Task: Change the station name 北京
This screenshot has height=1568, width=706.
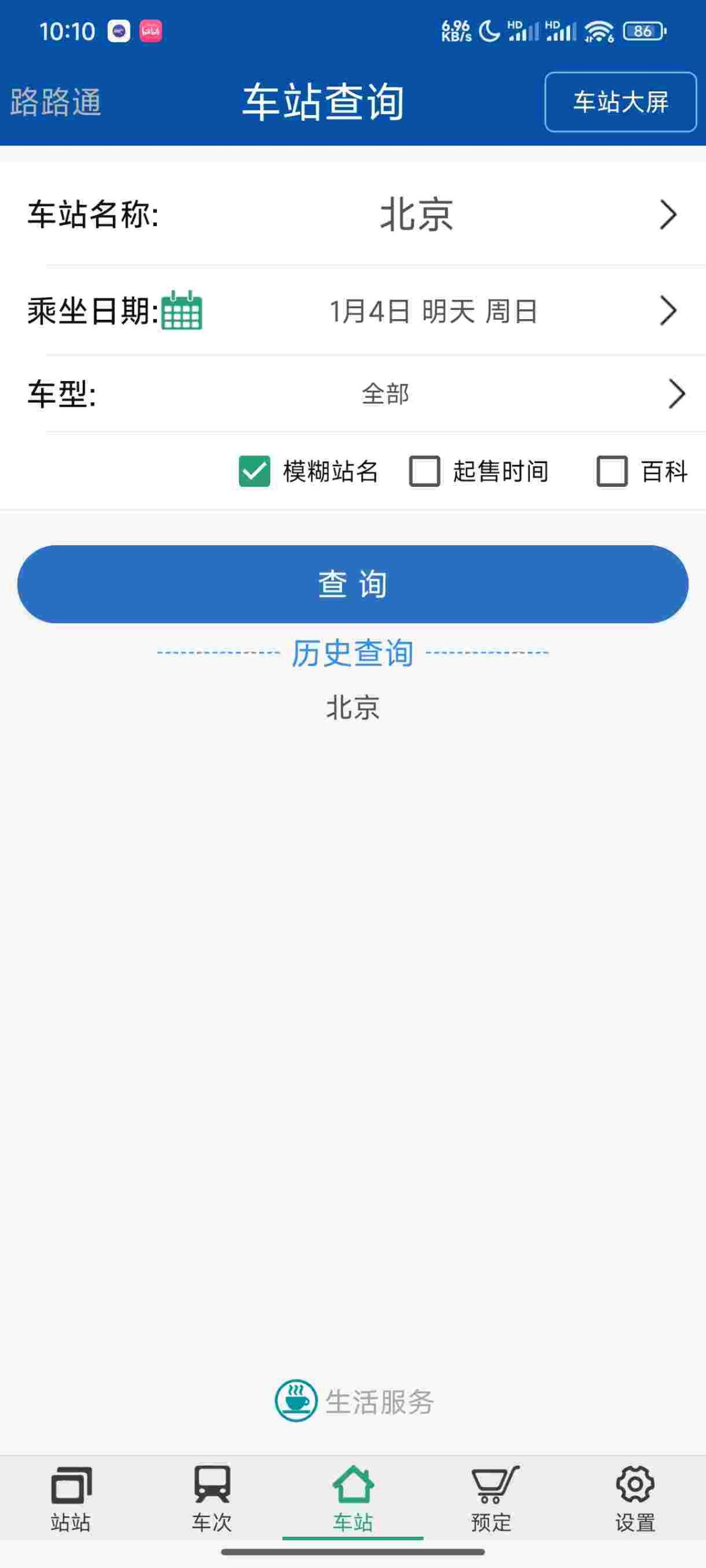Action: tap(417, 214)
